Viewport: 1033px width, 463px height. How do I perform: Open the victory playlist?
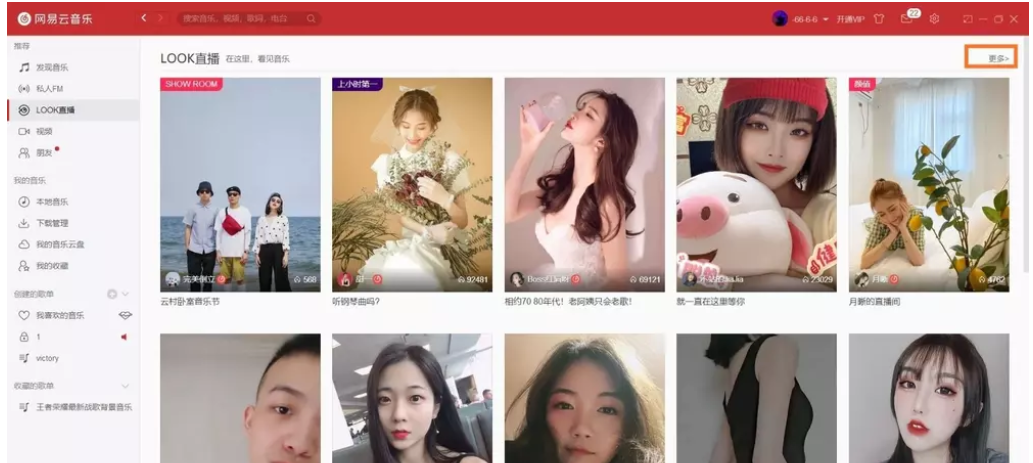pos(48,358)
